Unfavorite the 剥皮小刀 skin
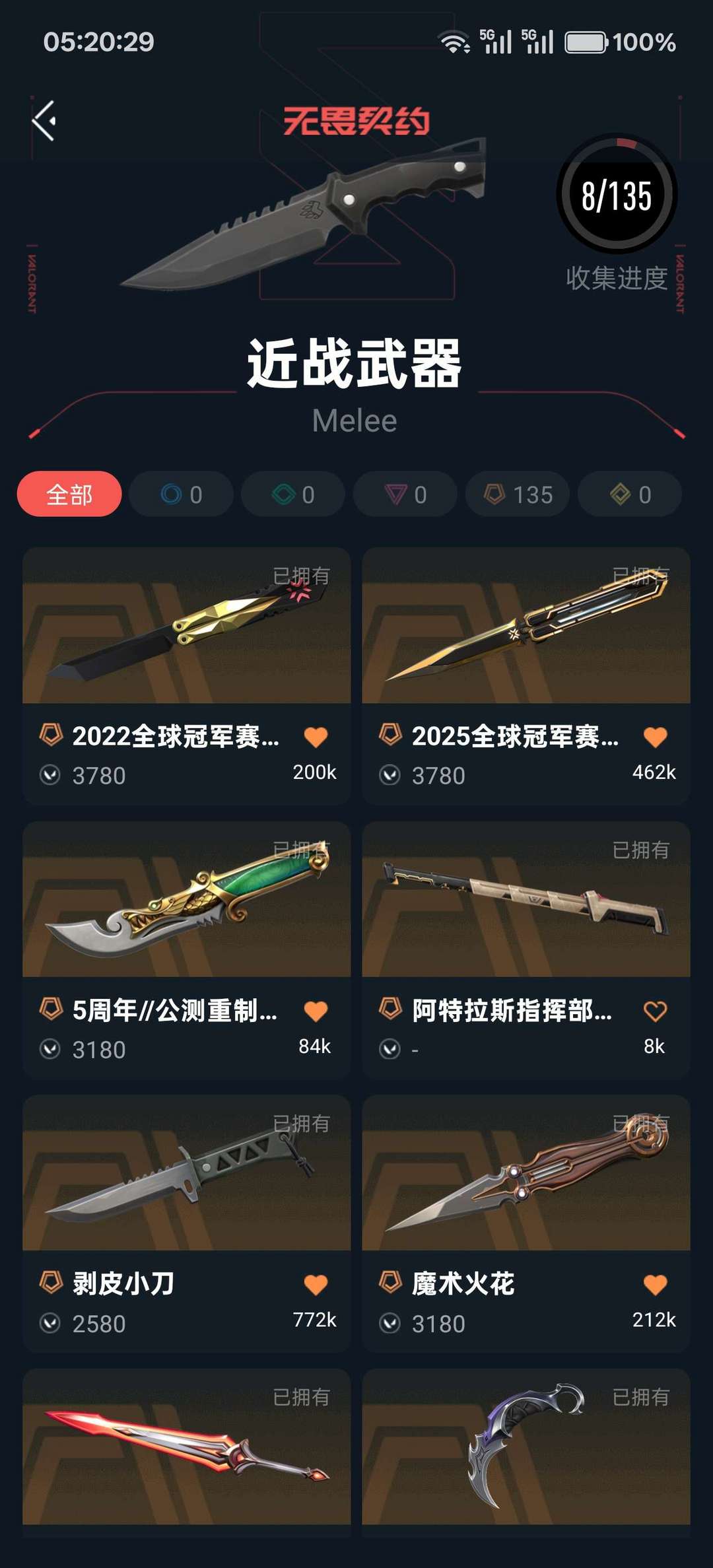 (x=316, y=1284)
